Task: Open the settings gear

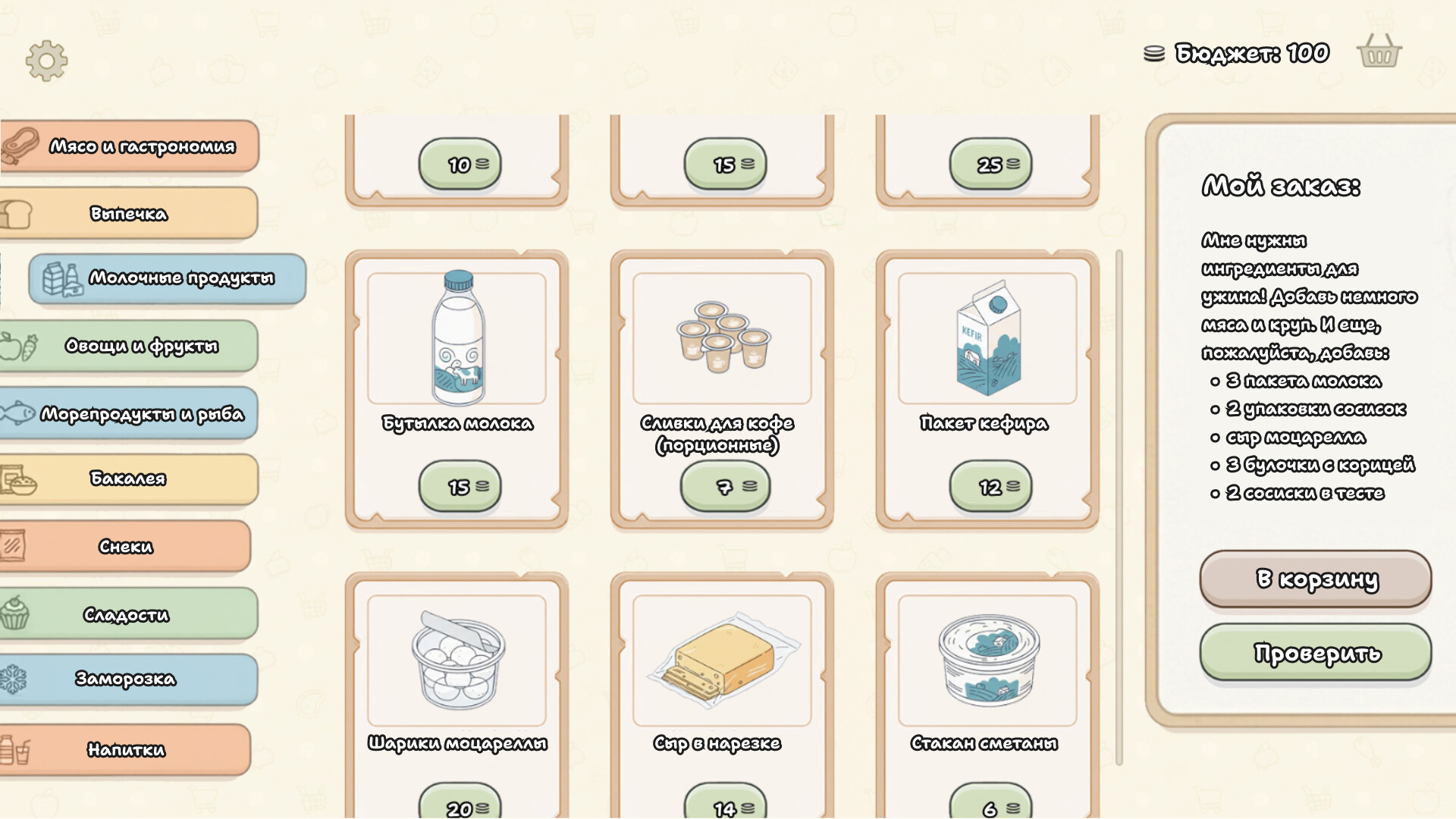Action: click(47, 61)
